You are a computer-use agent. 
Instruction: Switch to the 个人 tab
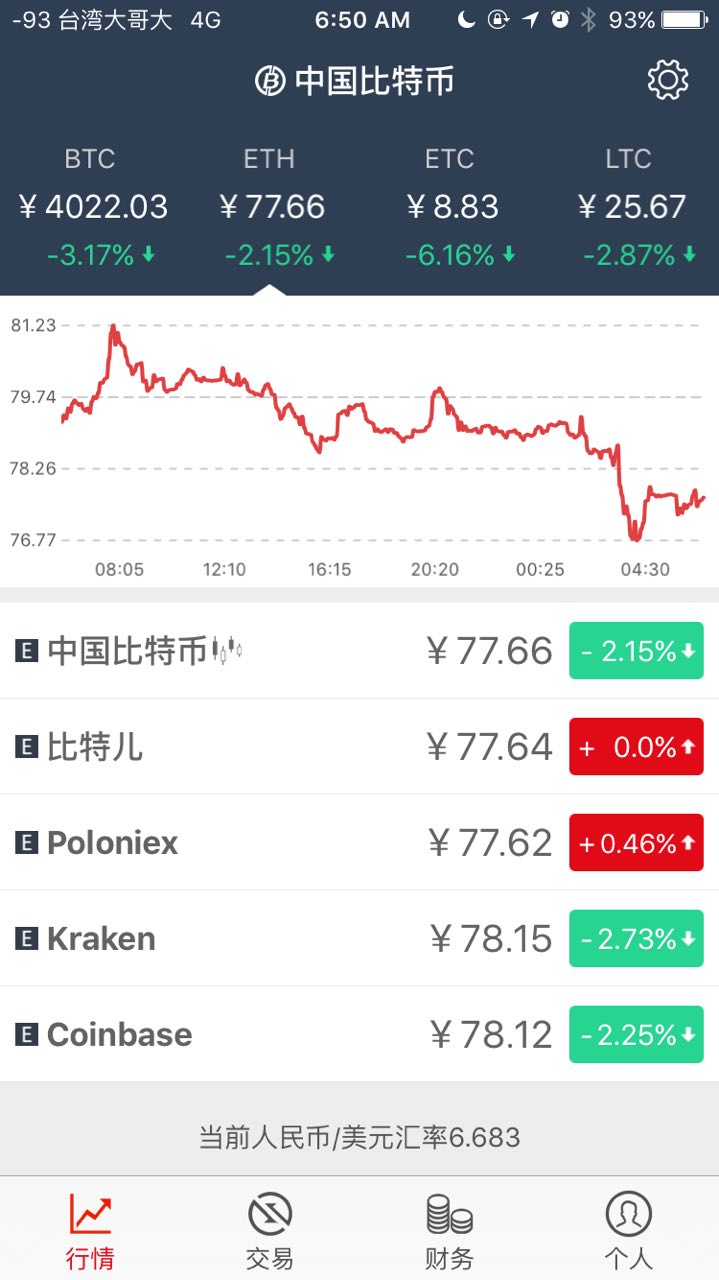pos(628,1230)
